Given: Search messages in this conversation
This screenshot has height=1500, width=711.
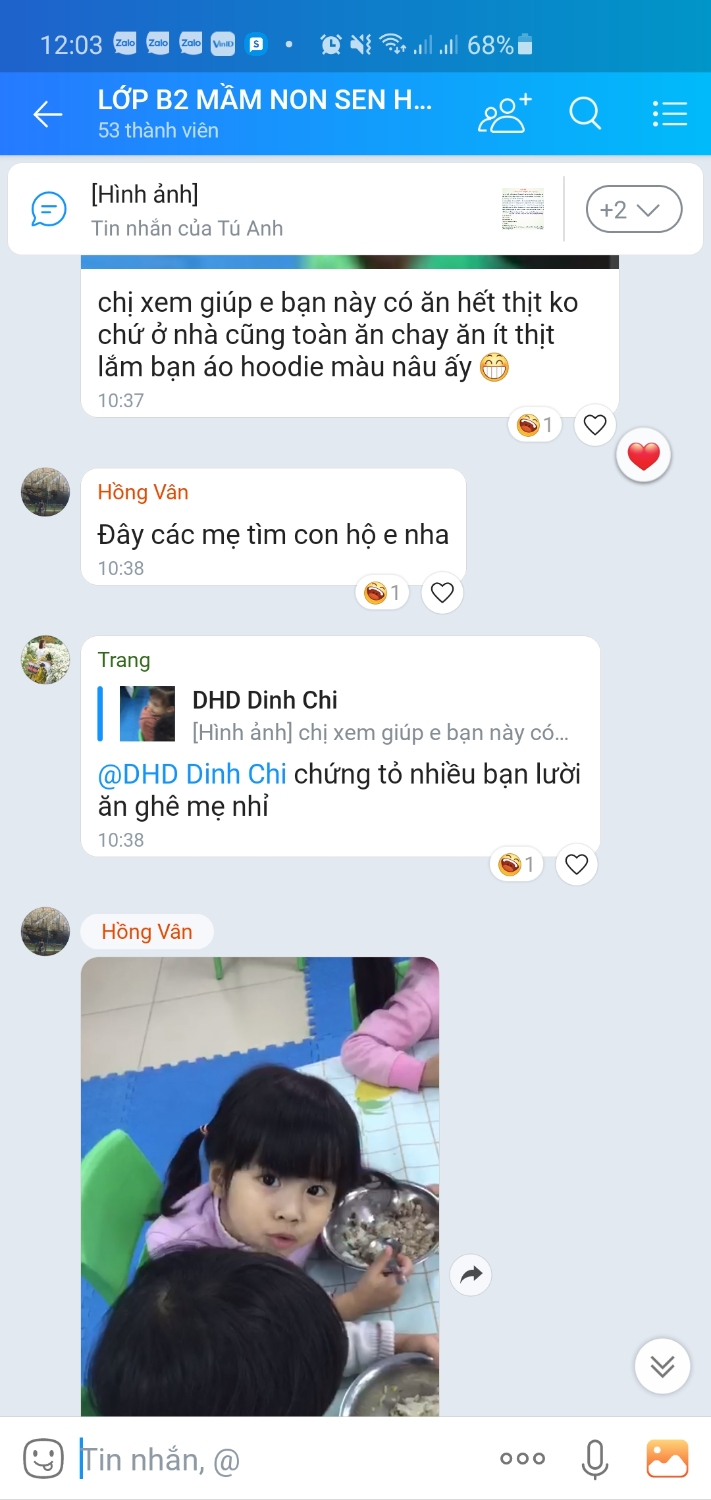Looking at the screenshot, I should click(585, 114).
